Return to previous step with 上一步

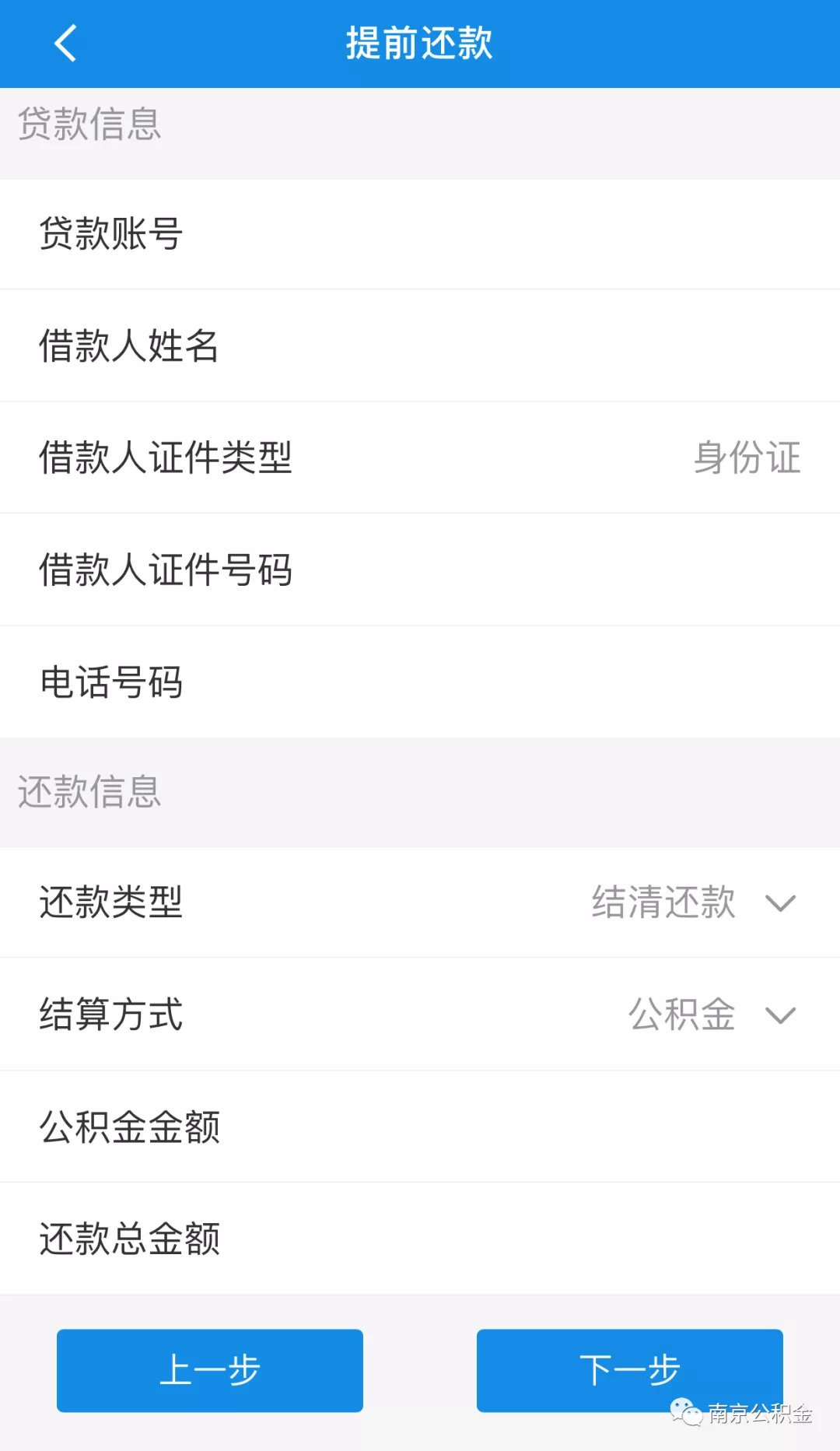210,1370
